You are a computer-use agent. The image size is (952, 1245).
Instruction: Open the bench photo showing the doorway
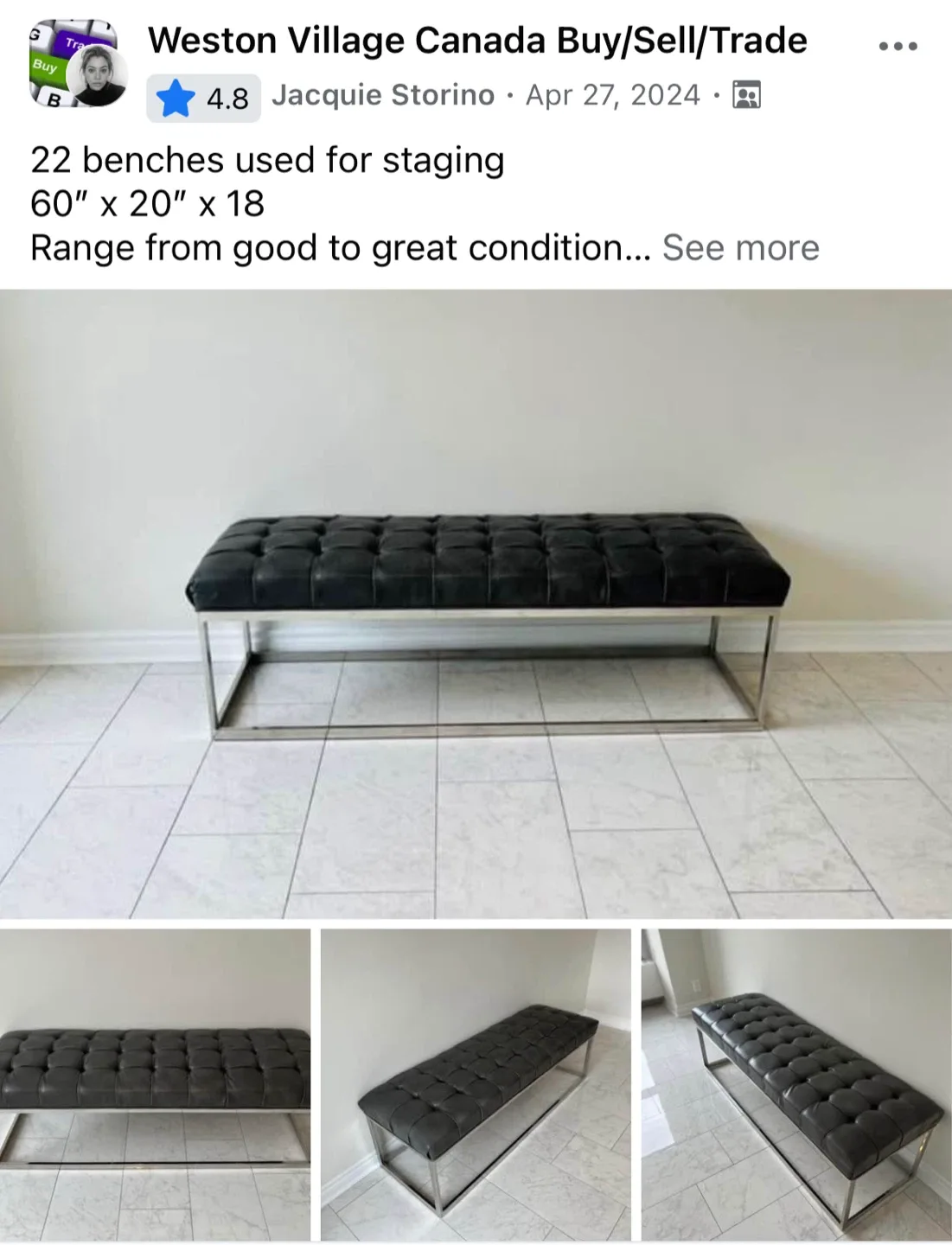(796, 1084)
